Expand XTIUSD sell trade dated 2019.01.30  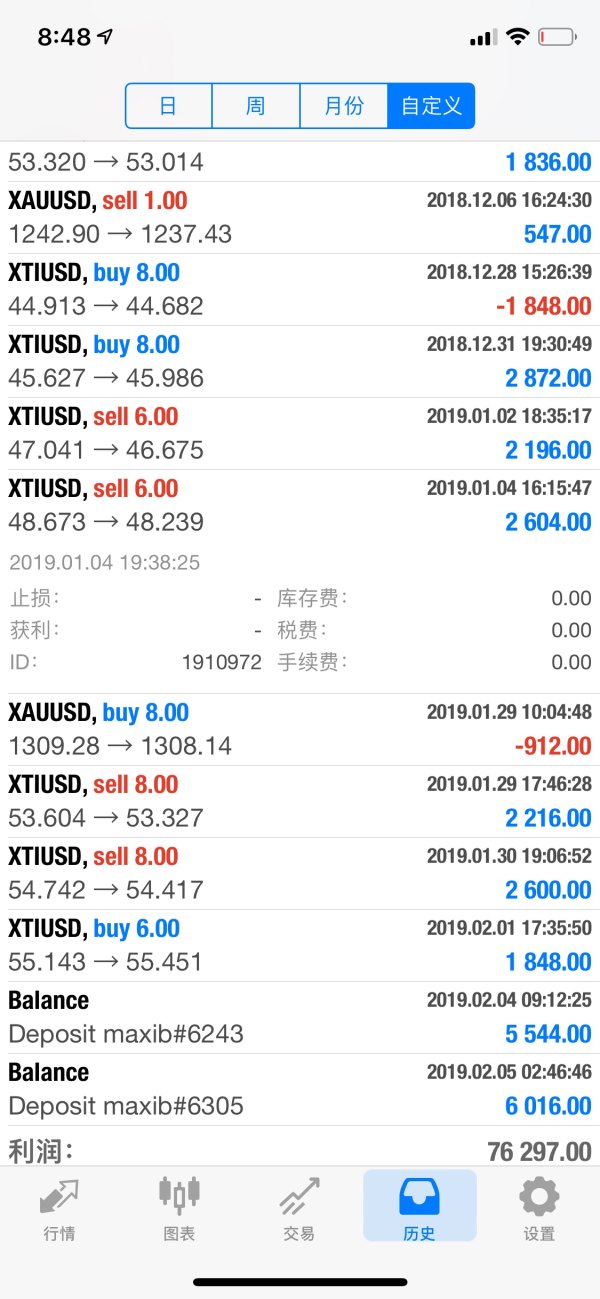point(300,873)
